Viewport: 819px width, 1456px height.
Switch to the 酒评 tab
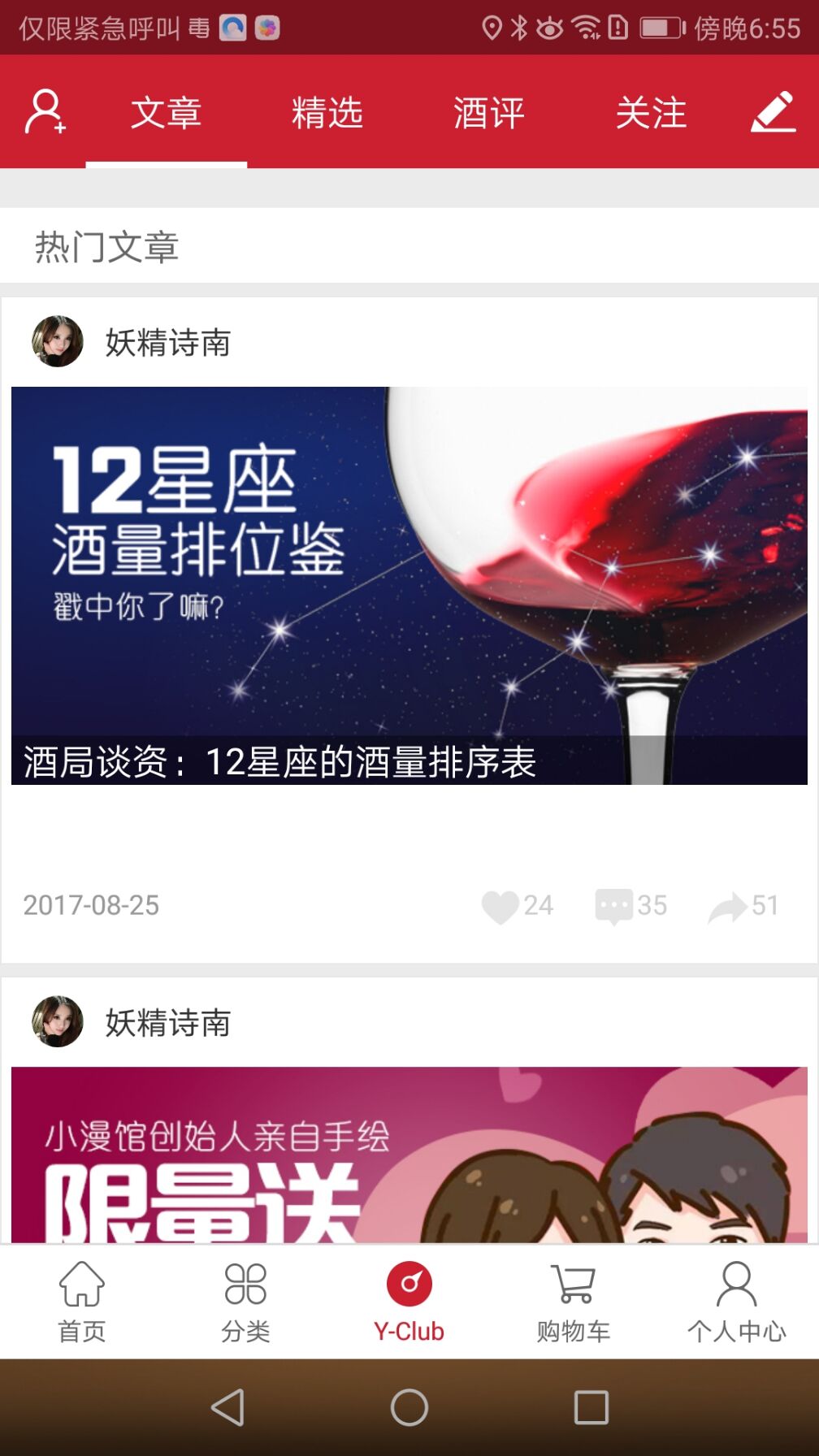pyautogui.click(x=489, y=112)
